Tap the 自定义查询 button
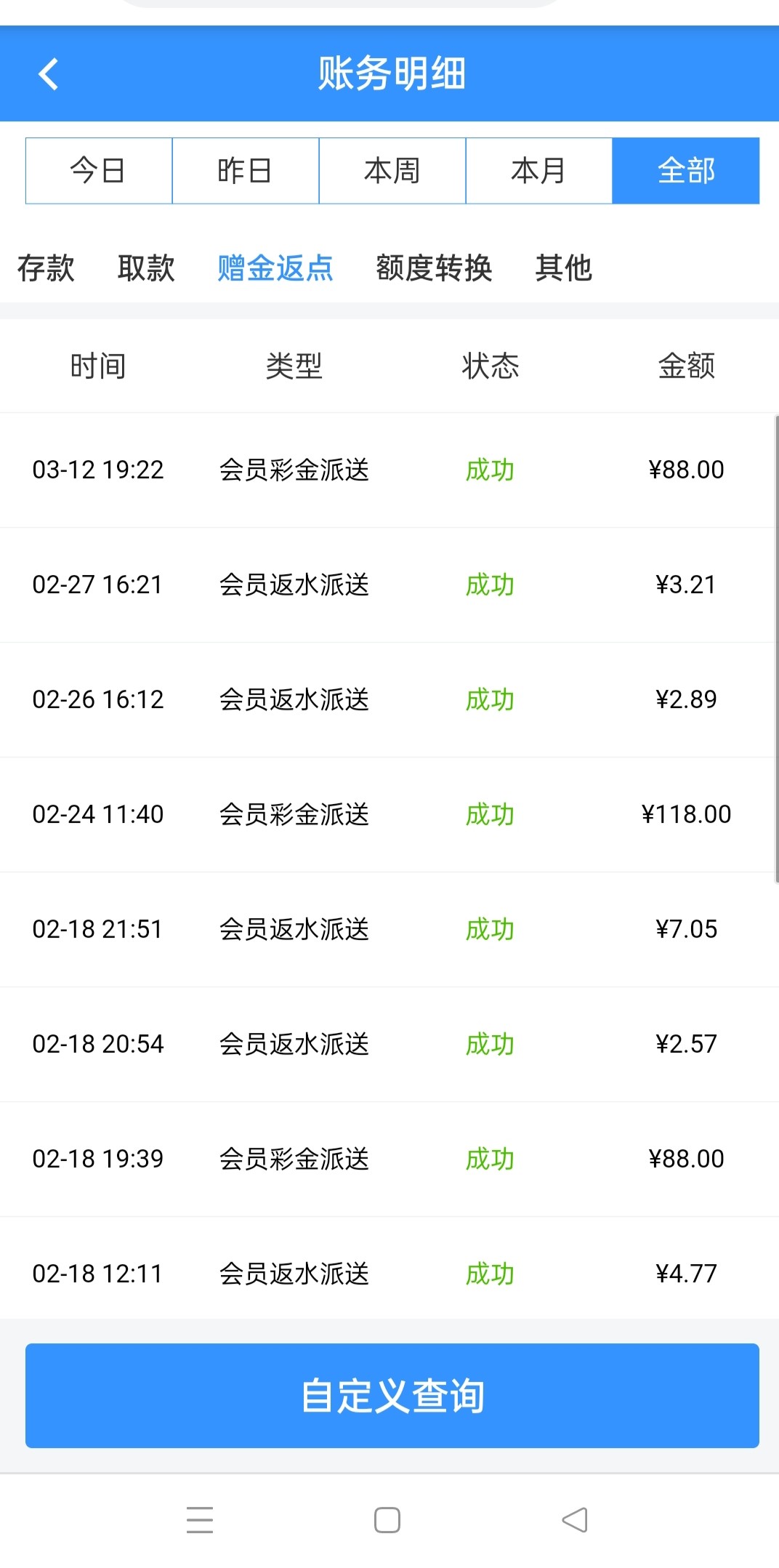779x1568 pixels. click(392, 1396)
